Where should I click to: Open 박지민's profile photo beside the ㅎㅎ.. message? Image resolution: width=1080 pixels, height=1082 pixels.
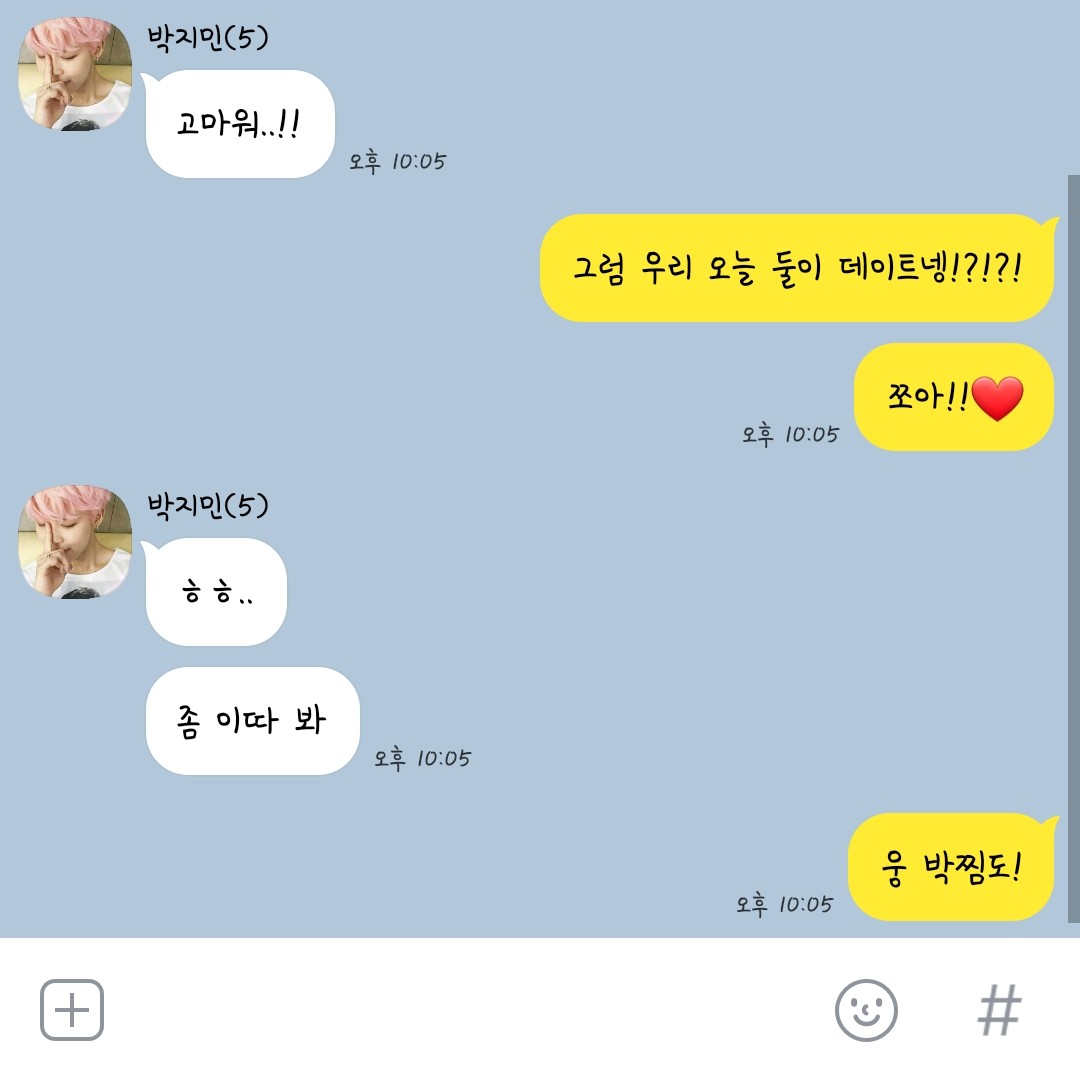[76, 542]
